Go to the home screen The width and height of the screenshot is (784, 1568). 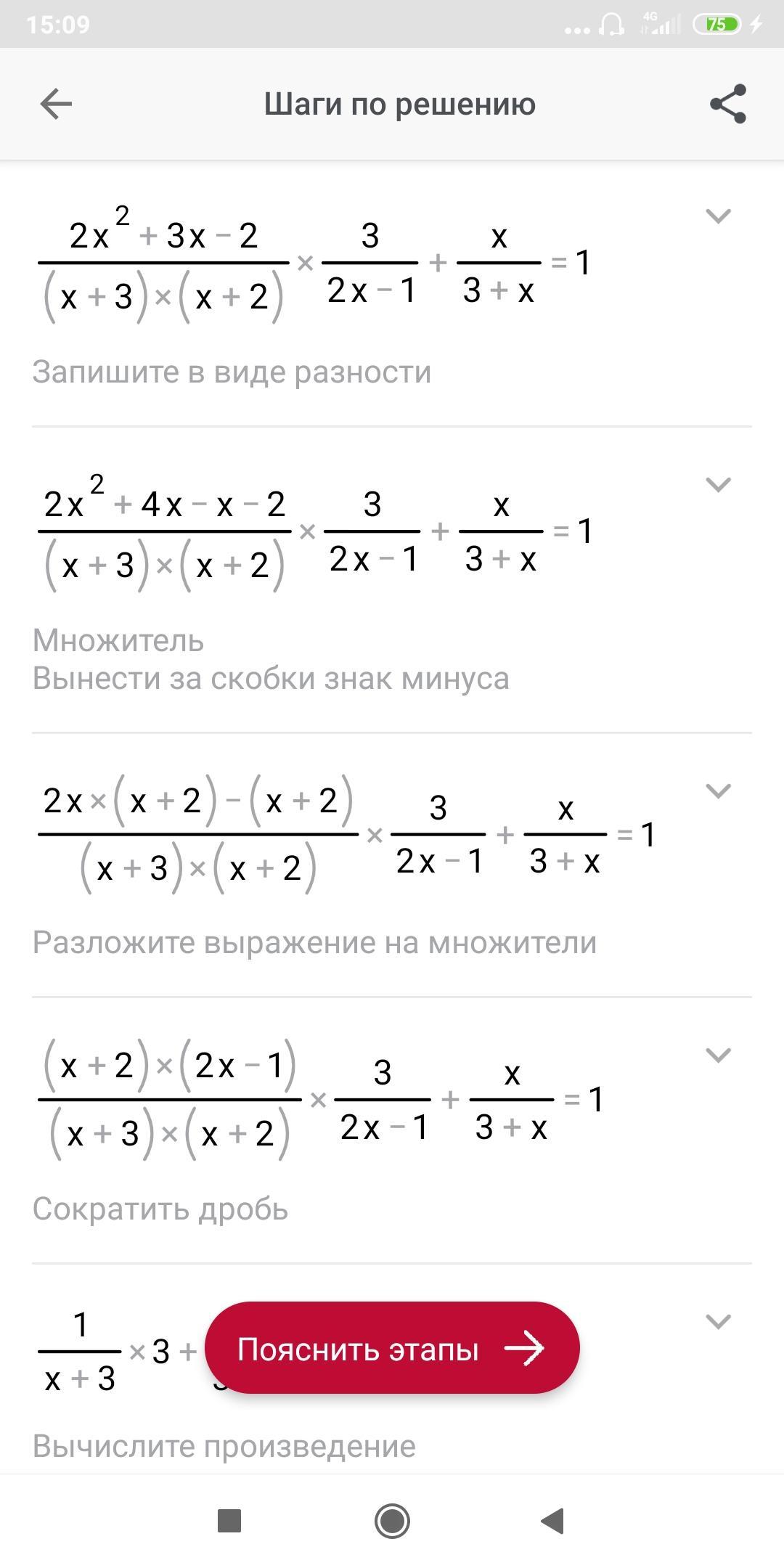click(392, 1520)
